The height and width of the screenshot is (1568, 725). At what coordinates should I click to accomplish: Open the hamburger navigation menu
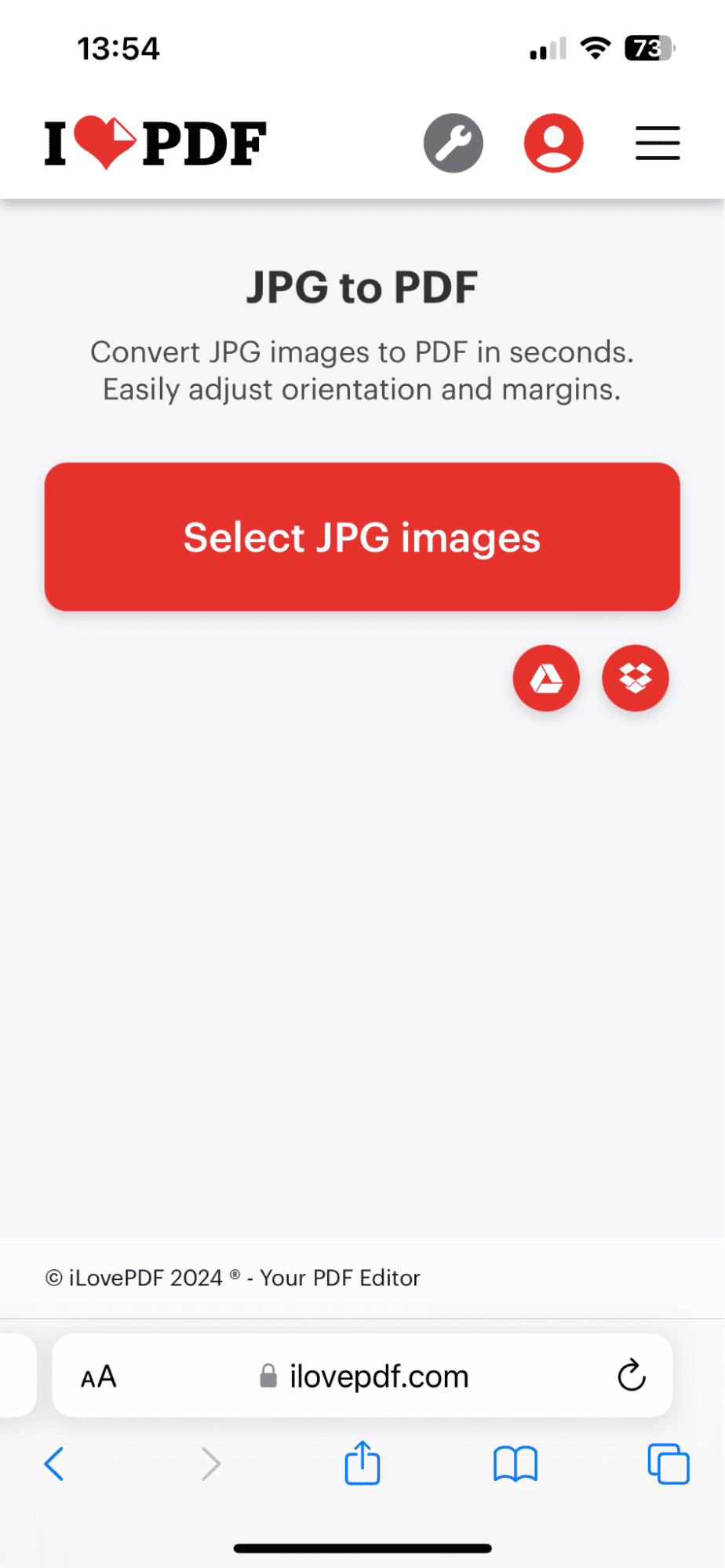coord(658,143)
